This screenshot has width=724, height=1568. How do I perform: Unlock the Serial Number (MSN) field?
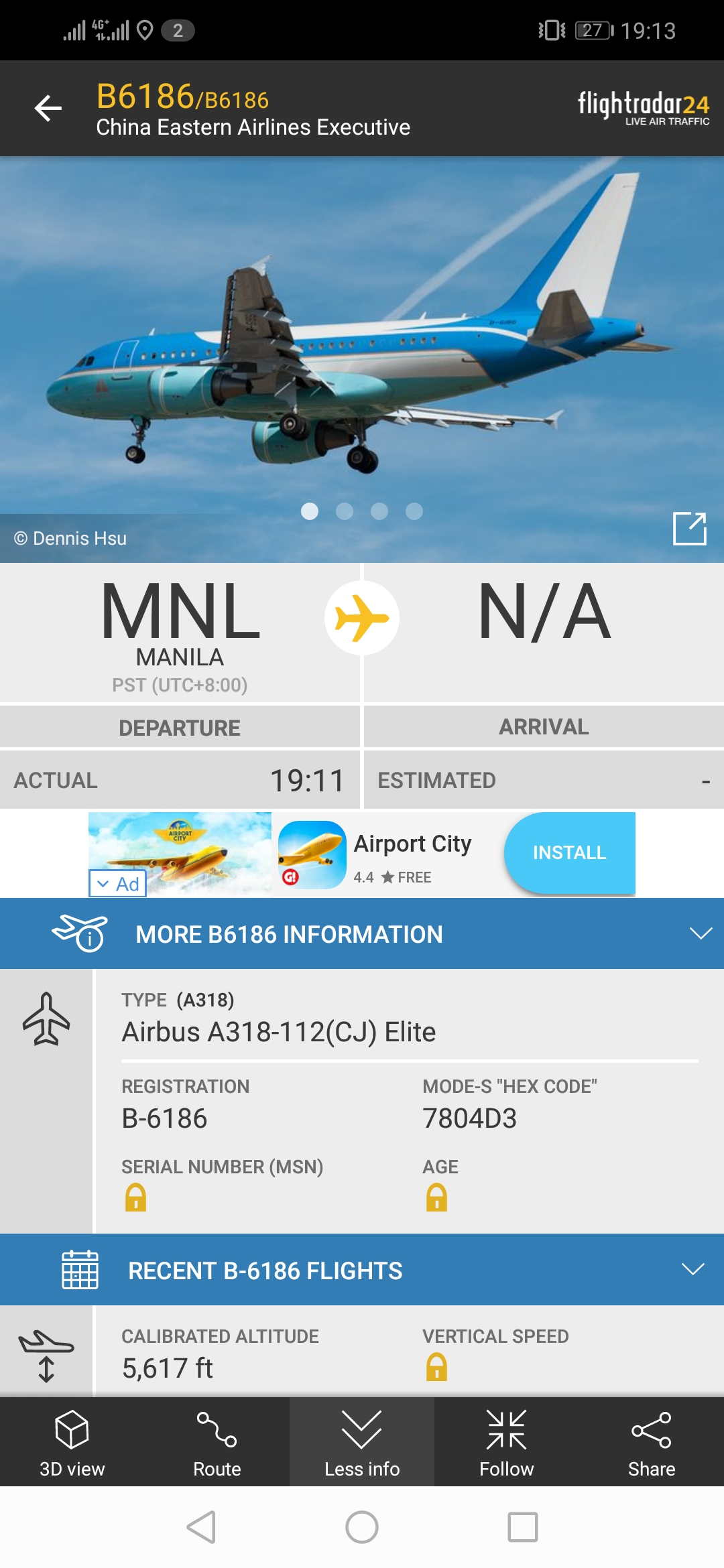pos(135,1197)
